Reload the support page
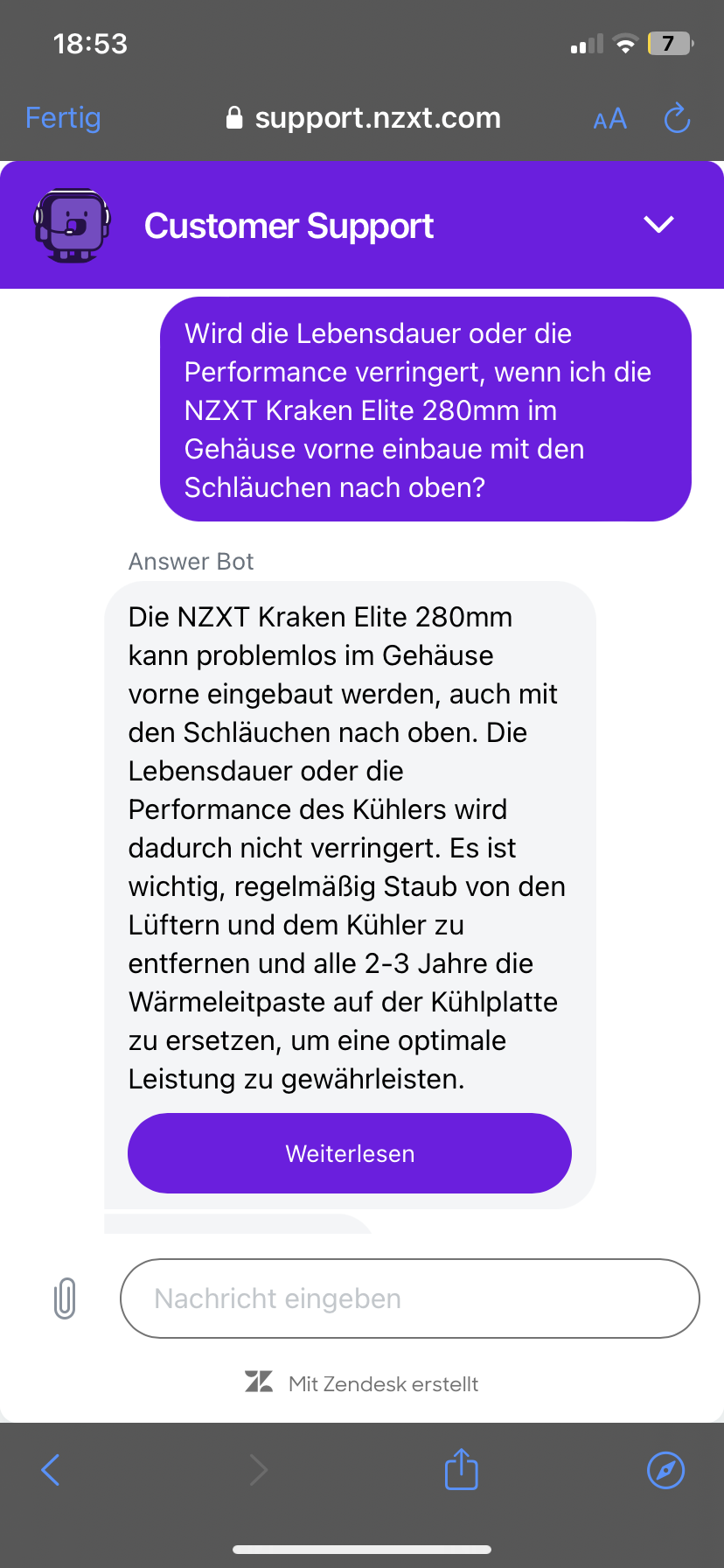Viewport: 724px width, 1568px height. 677,118
